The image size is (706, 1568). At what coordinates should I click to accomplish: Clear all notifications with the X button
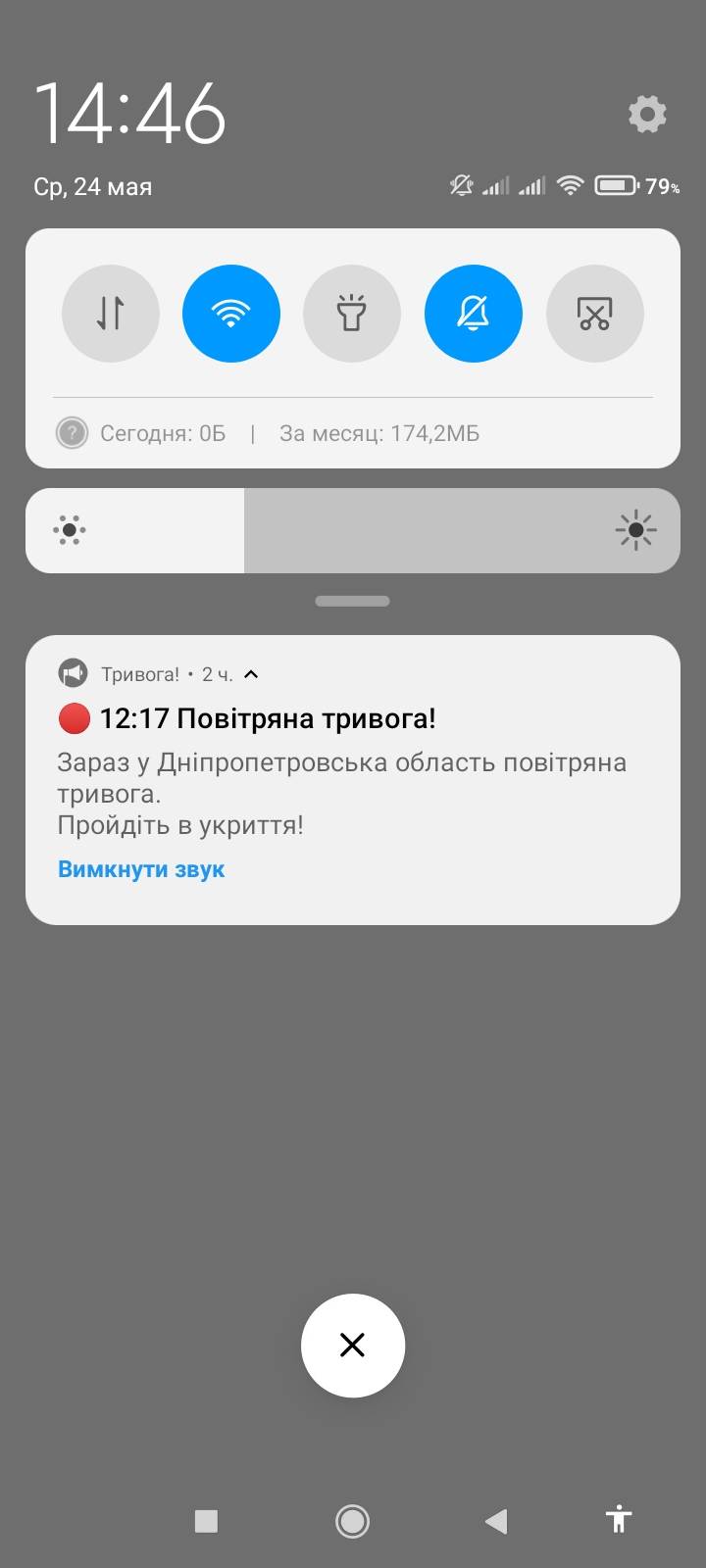pyautogui.click(x=352, y=1345)
